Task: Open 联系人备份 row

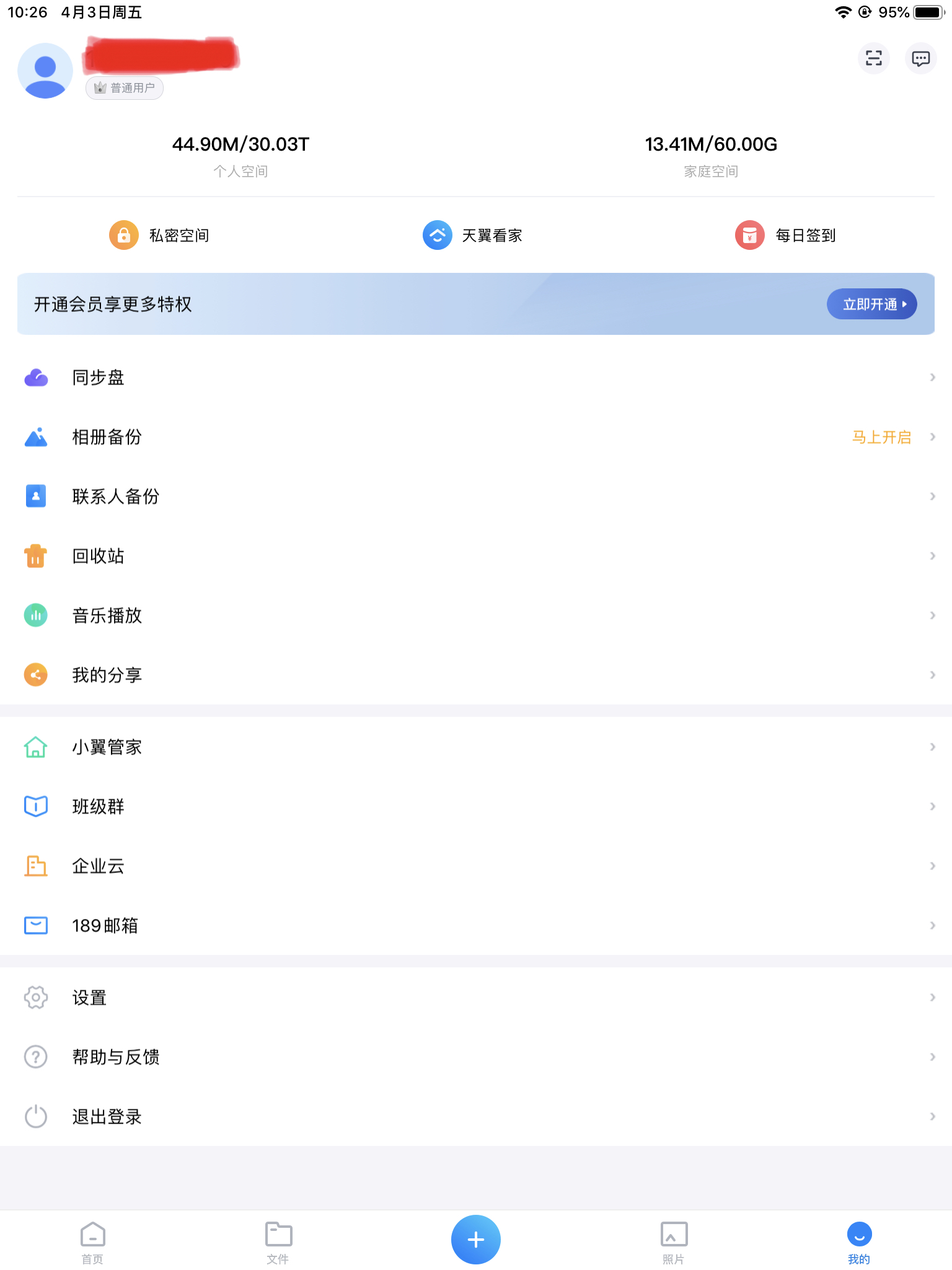Action: tap(476, 496)
